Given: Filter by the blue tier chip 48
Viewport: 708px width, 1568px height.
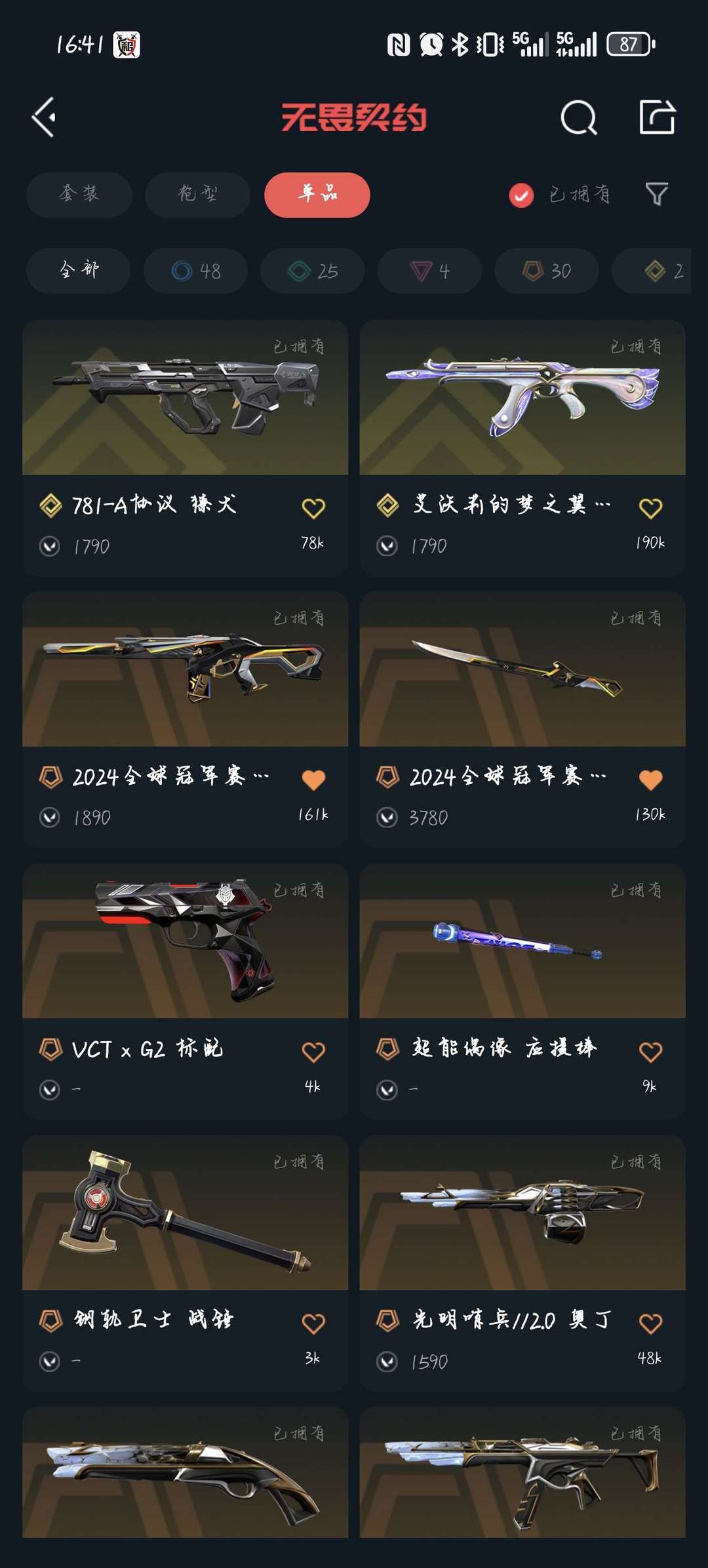Looking at the screenshot, I should click(196, 270).
